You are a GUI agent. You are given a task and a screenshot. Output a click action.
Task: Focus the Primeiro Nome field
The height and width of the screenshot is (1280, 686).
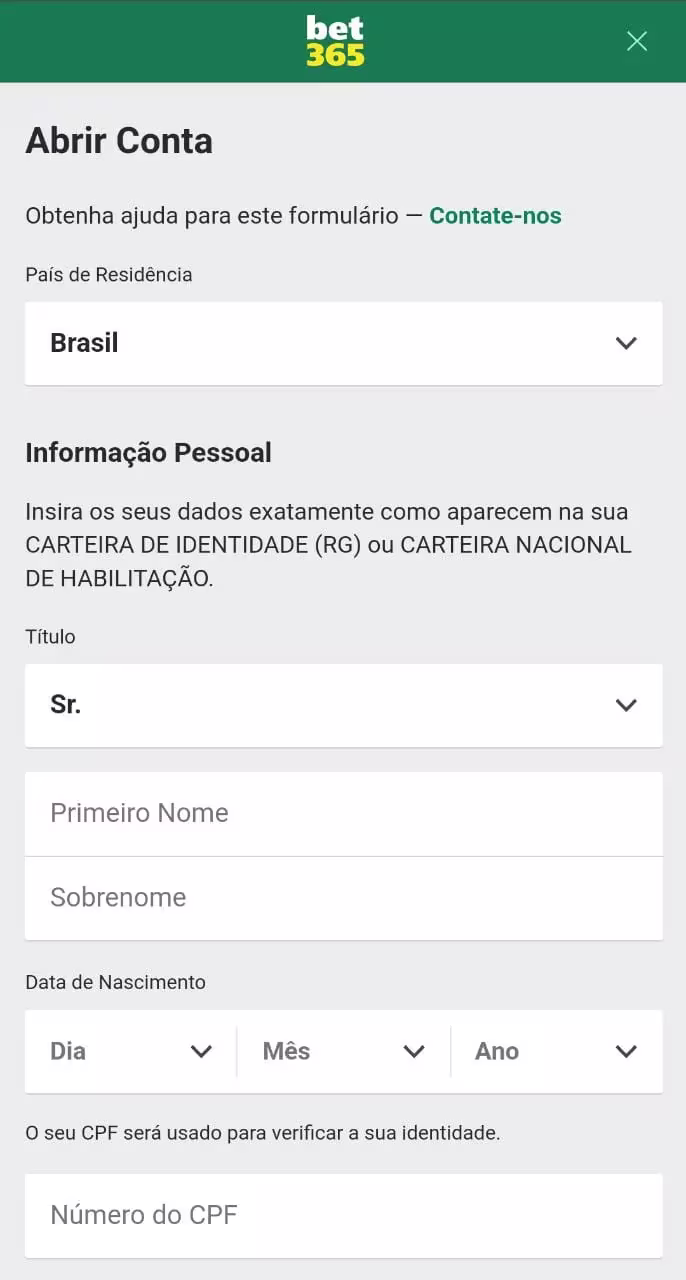(344, 813)
